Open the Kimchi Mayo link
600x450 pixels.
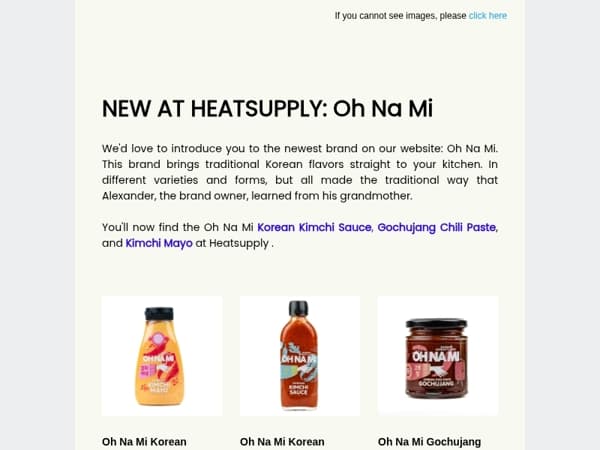click(x=159, y=243)
